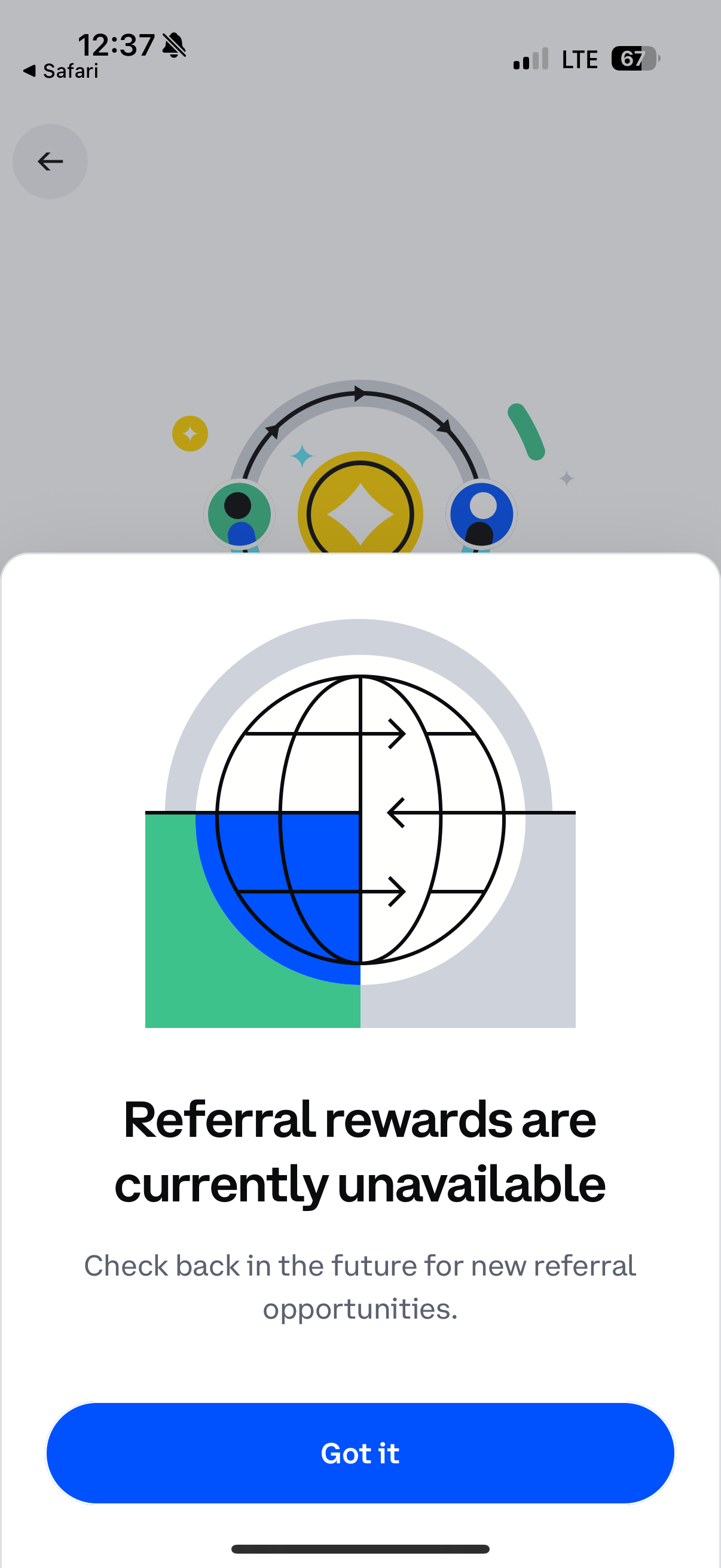The width and height of the screenshot is (721, 1568).
Task: Tap the Got it button
Action: [x=360, y=1453]
